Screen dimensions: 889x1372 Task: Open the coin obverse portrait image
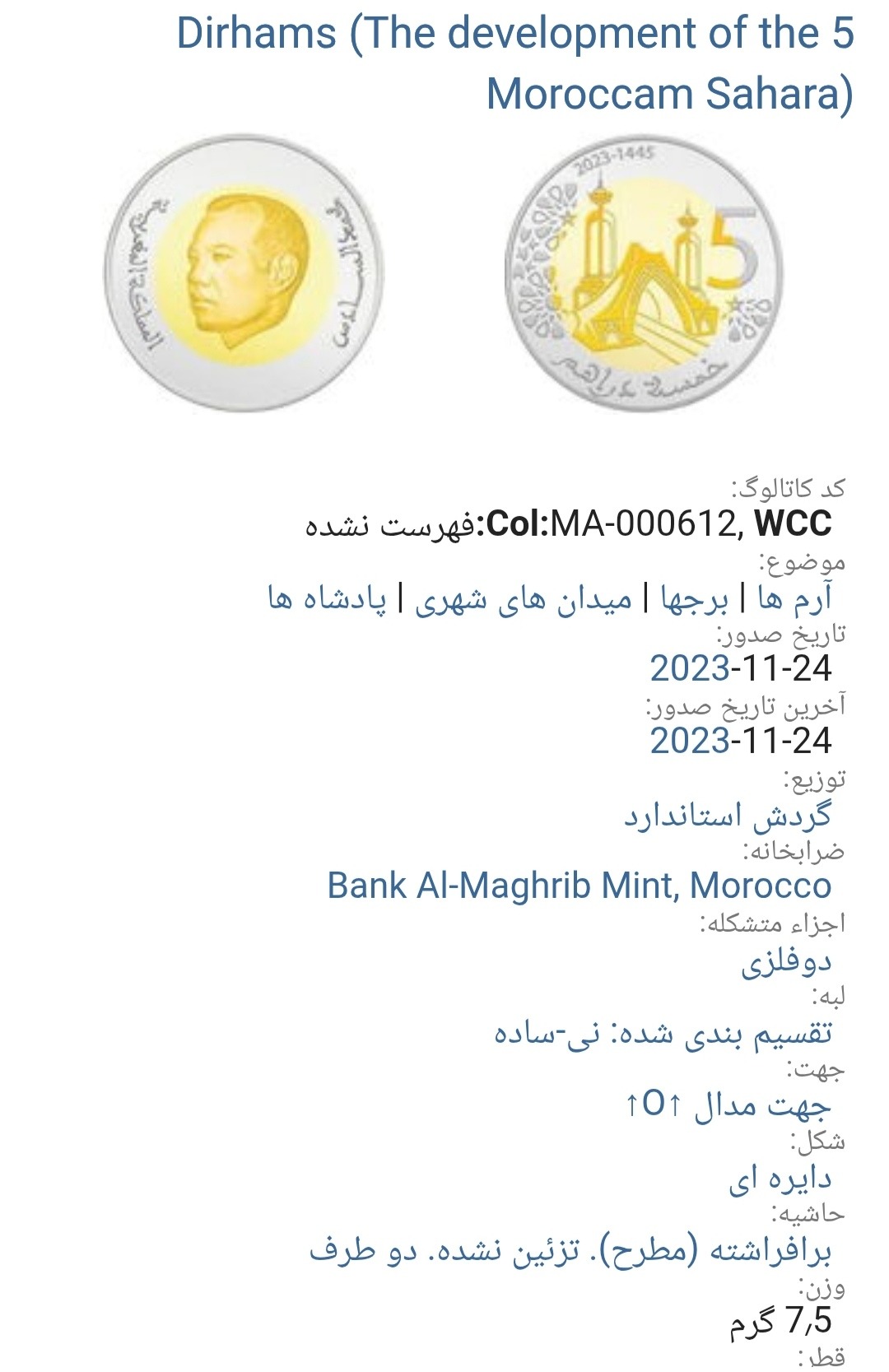tap(244, 274)
